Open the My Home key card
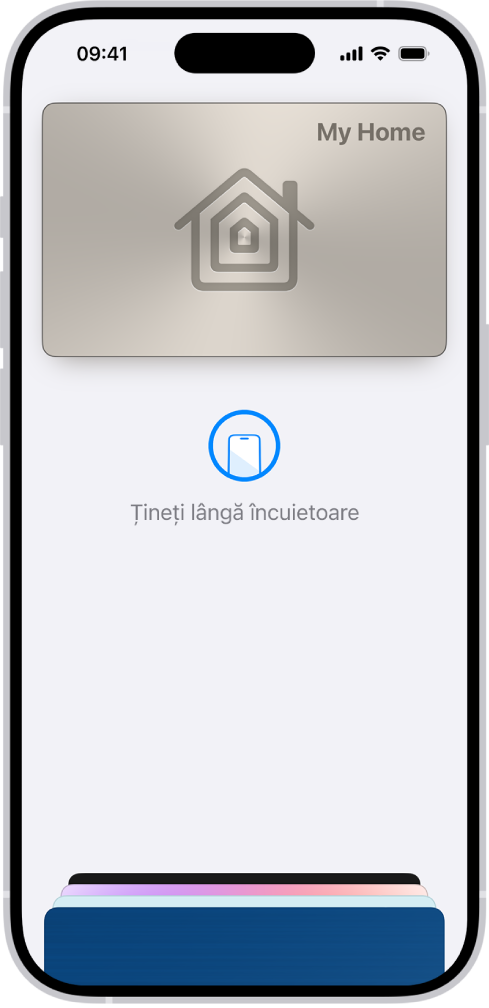This screenshot has width=489, height=1008. pyautogui.click(x=244, y=230)
